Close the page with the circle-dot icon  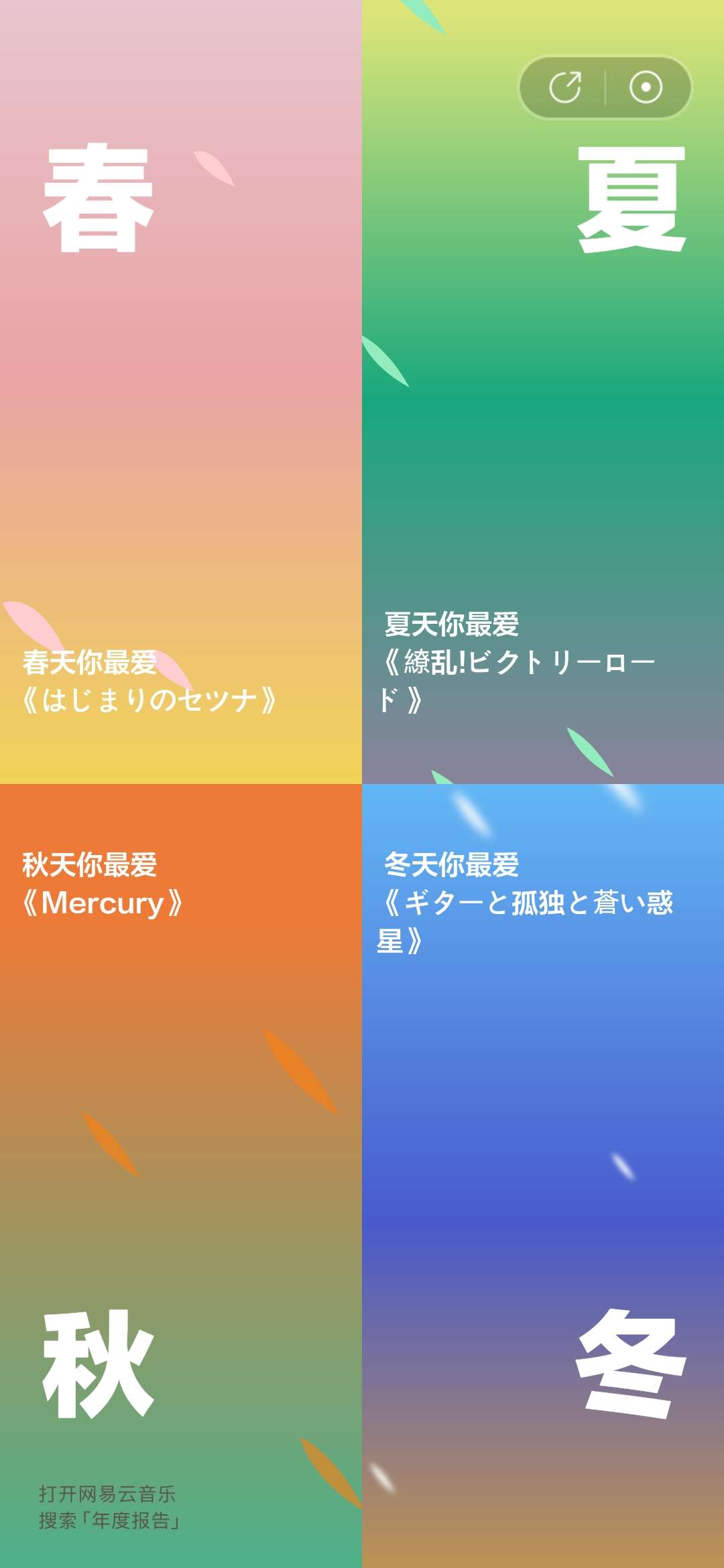click(x=646, y=88)
